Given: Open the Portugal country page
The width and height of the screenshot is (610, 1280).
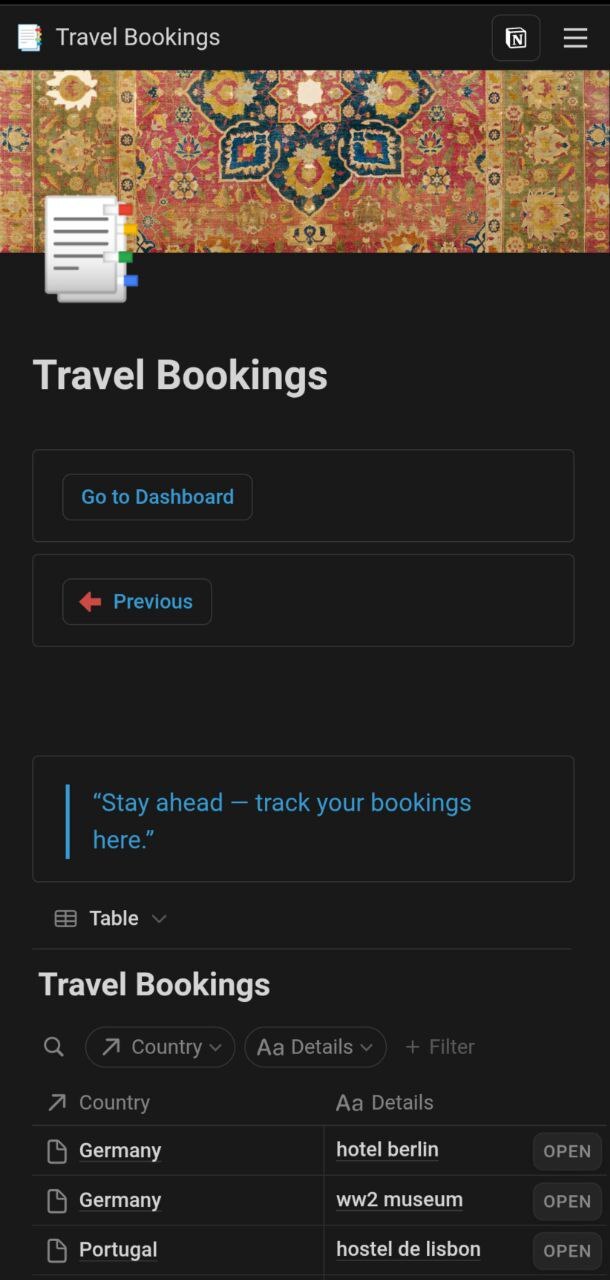Looking at the screenshot, I should [x=118, y=1250].
